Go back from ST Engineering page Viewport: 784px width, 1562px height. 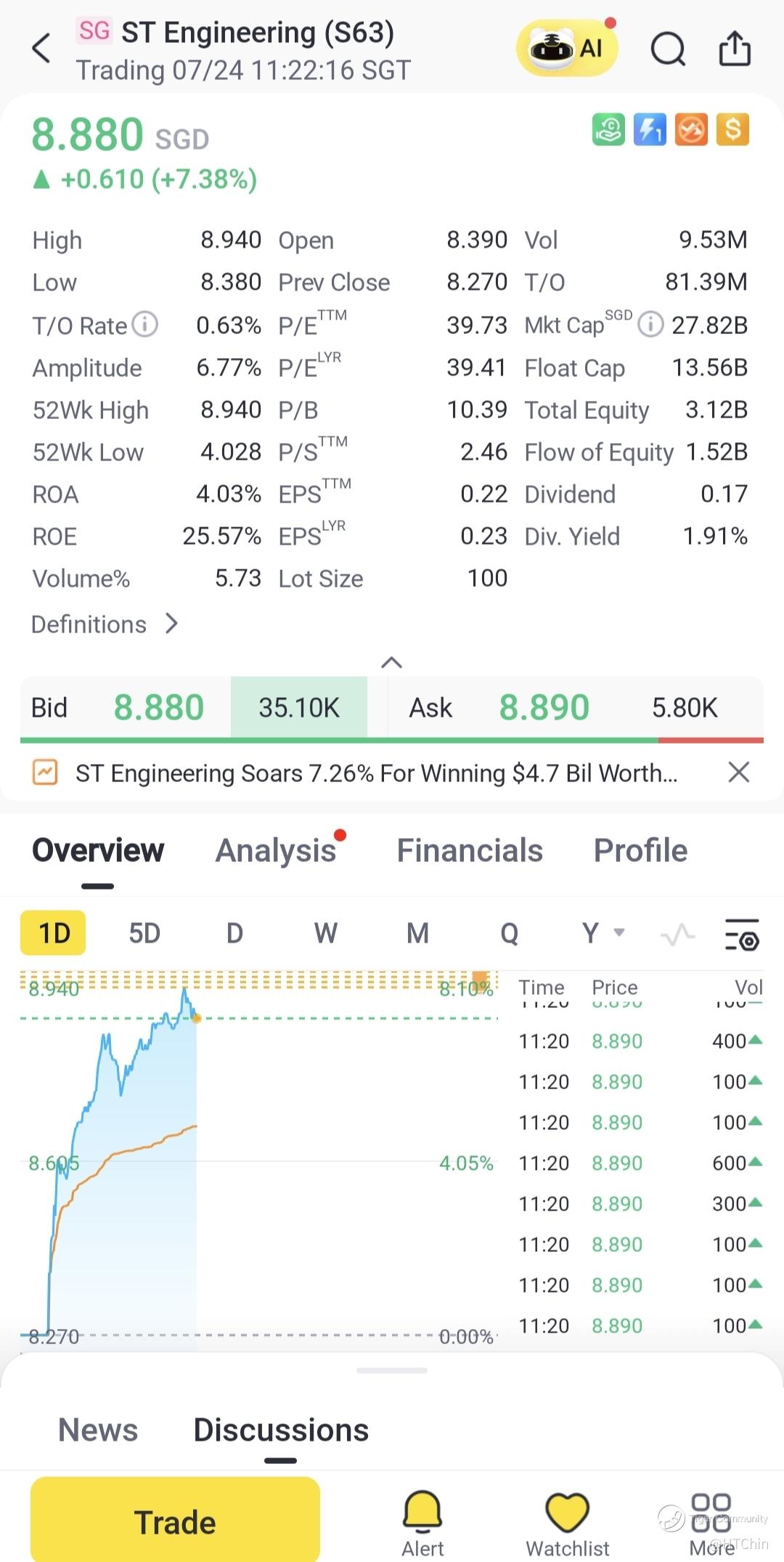point(42,49)
